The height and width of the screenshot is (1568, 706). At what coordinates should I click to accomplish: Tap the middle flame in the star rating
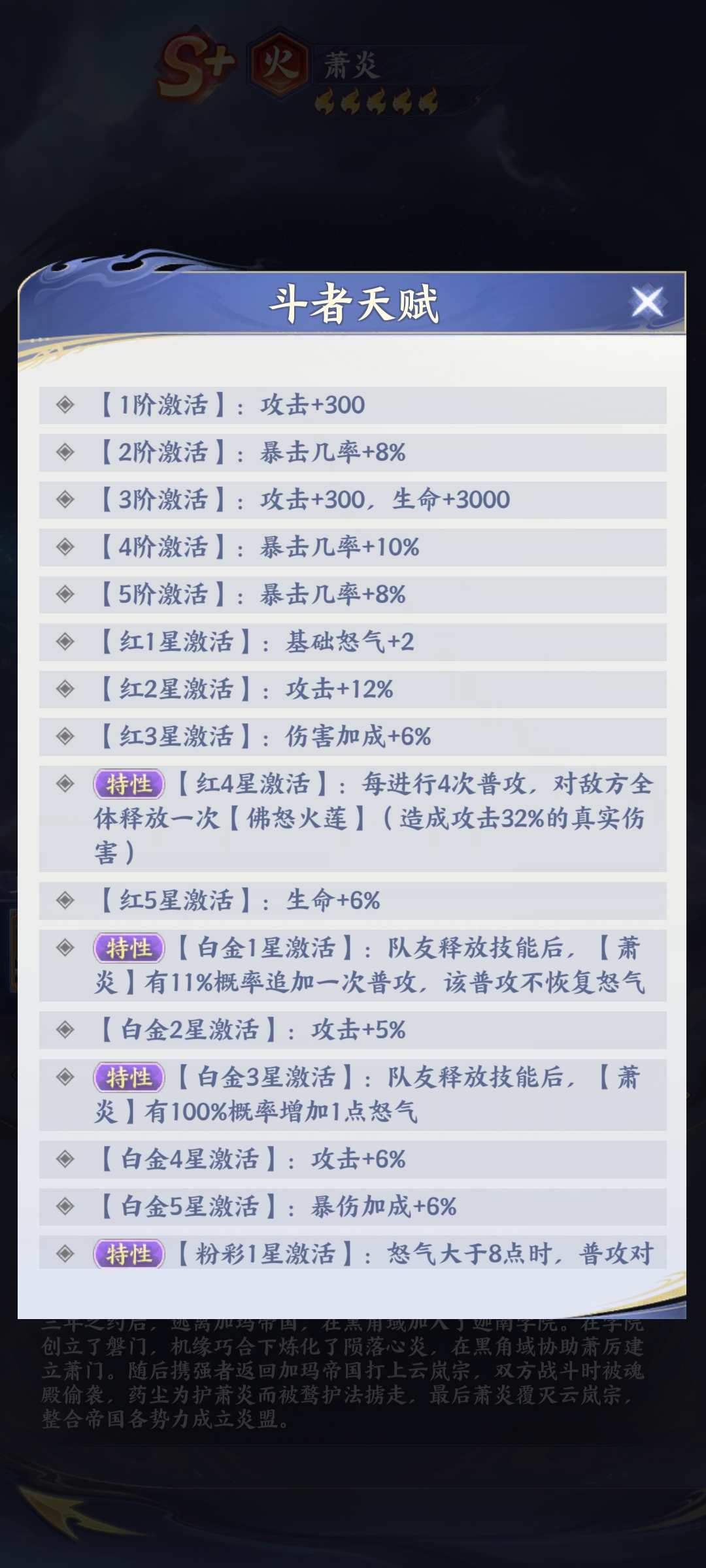coord(376,101)
